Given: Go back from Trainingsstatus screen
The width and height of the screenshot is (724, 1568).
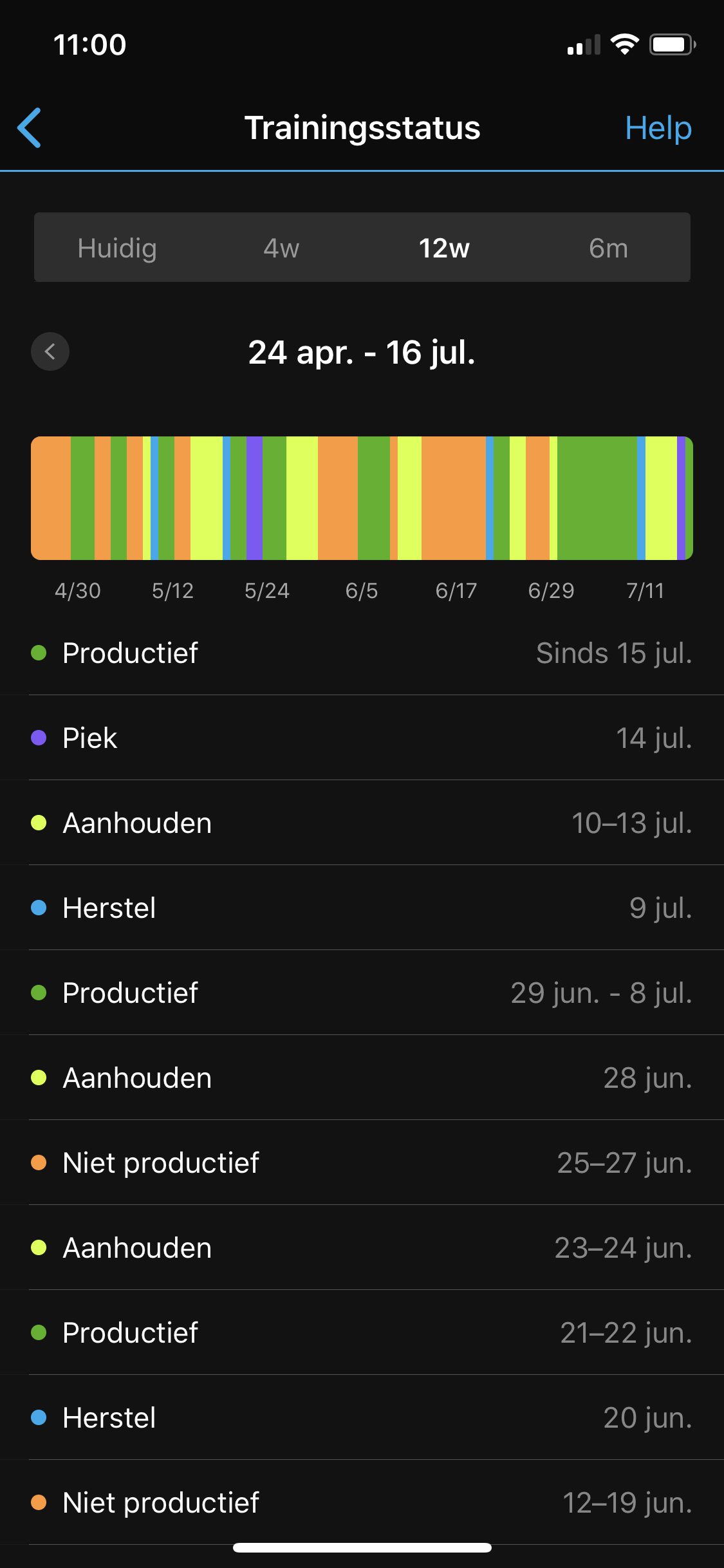Looking at the screenshot, I should (30, 128).
